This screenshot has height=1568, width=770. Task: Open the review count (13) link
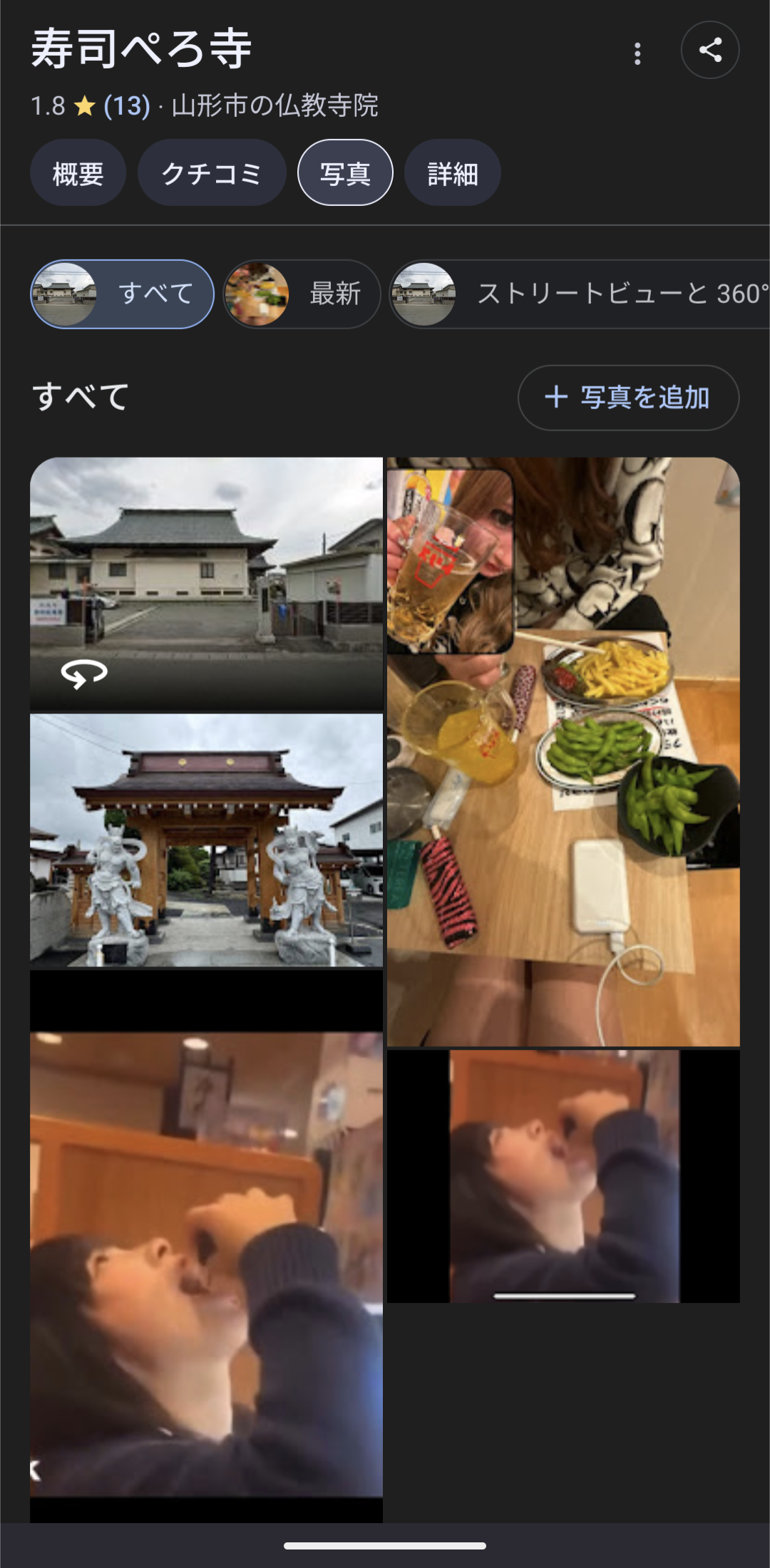(127, 106)
